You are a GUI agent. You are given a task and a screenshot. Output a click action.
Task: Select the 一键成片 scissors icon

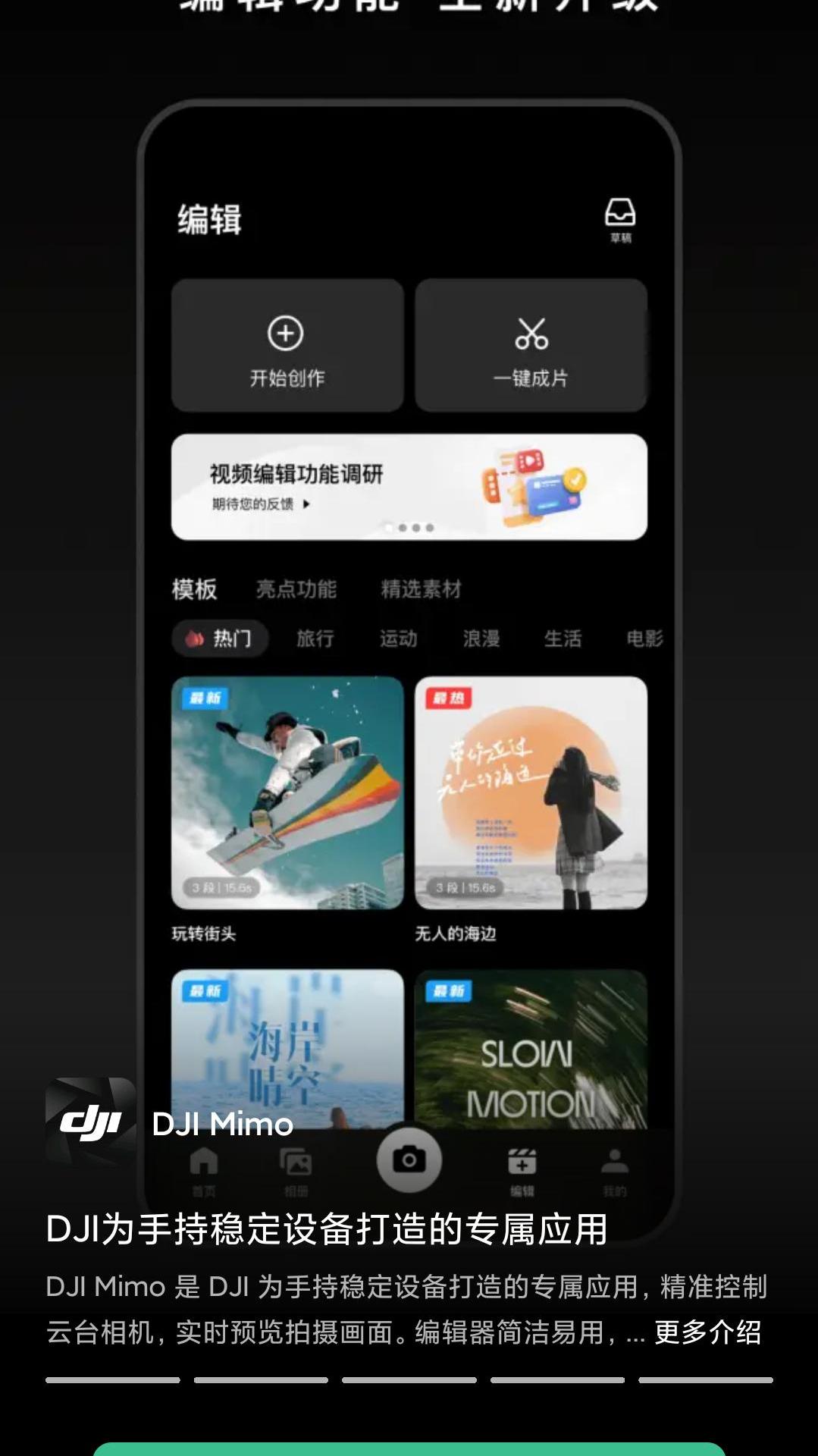point(531,333)
